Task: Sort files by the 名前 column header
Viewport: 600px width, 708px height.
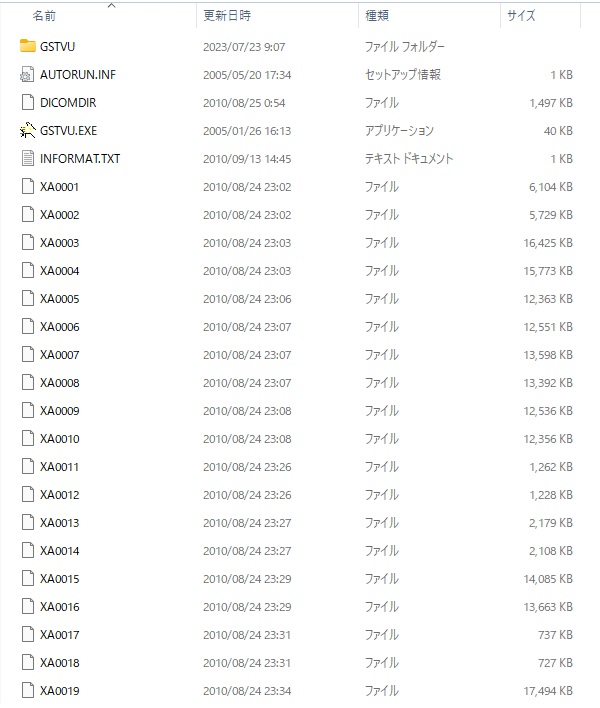Action: [44, 16]
